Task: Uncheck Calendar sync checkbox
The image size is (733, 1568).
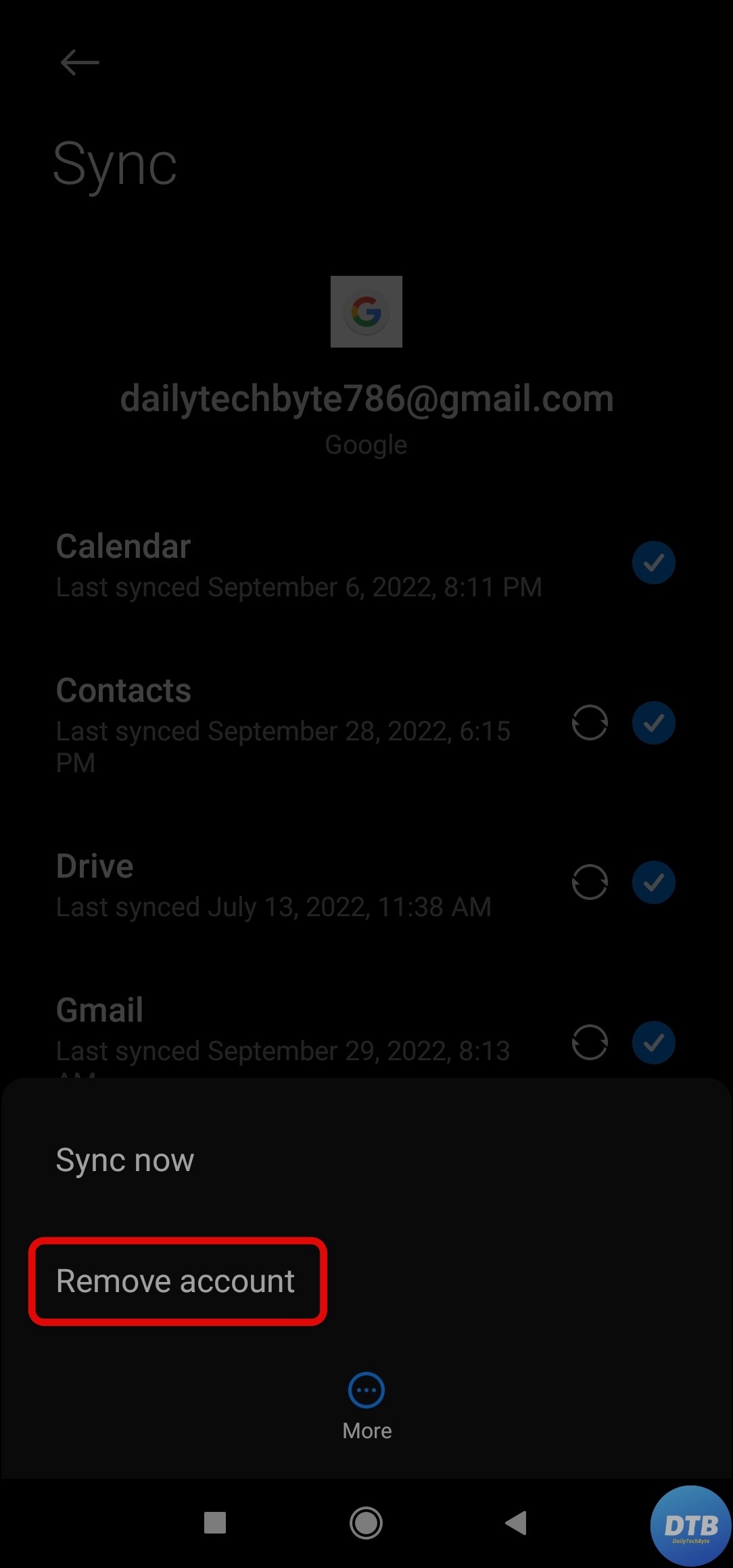Action: [653, 563]
